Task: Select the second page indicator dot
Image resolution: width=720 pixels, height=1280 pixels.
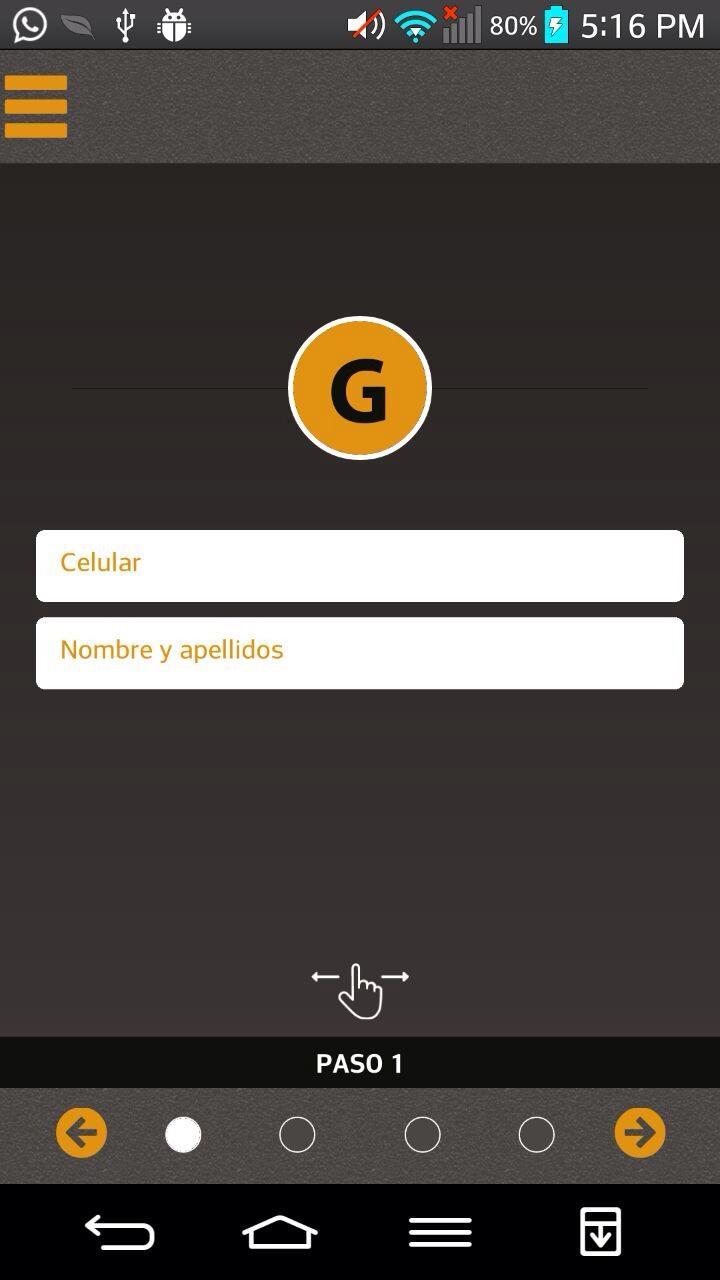Action: click(297, 1133)
